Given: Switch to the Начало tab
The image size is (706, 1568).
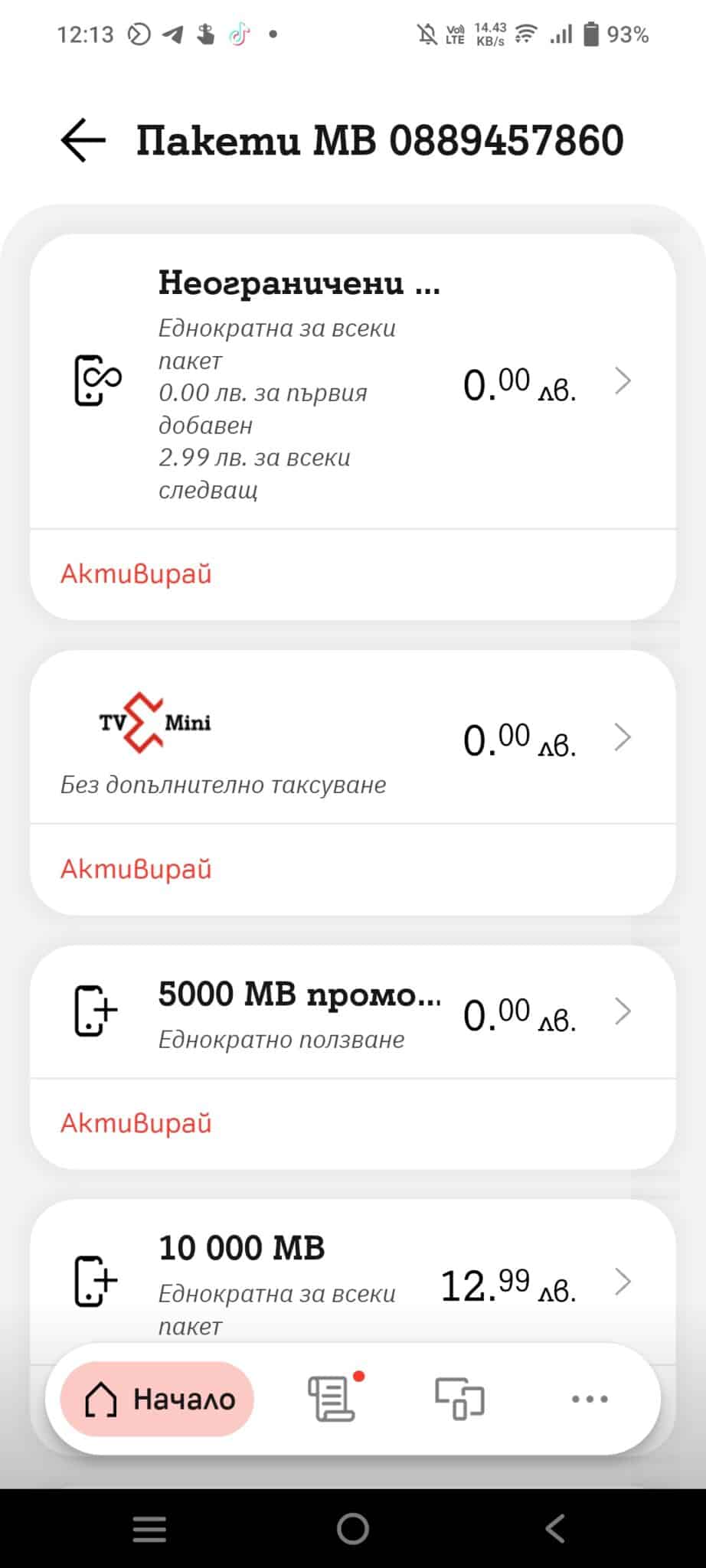Looking at the screenshot, I should click(x=157, y=1399).
